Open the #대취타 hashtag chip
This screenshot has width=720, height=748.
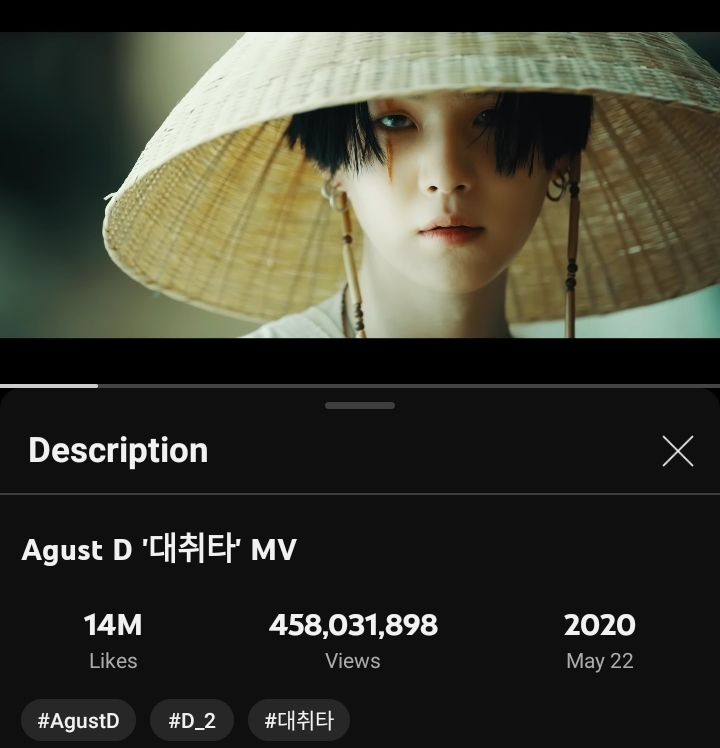click(x=298, y=720)
